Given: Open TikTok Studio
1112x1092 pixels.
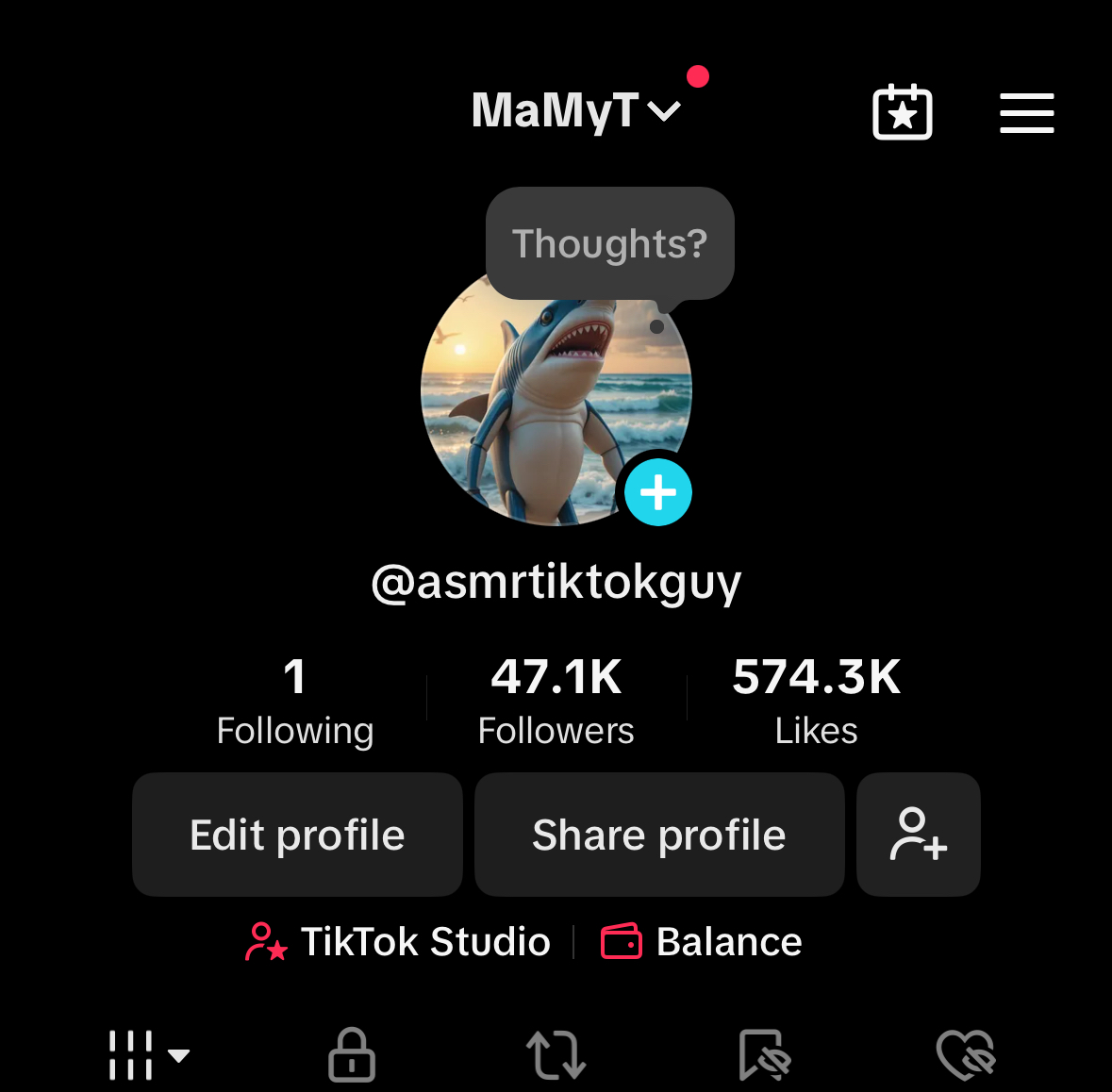Looking at the screenshot, I should [x=399, y=941].
